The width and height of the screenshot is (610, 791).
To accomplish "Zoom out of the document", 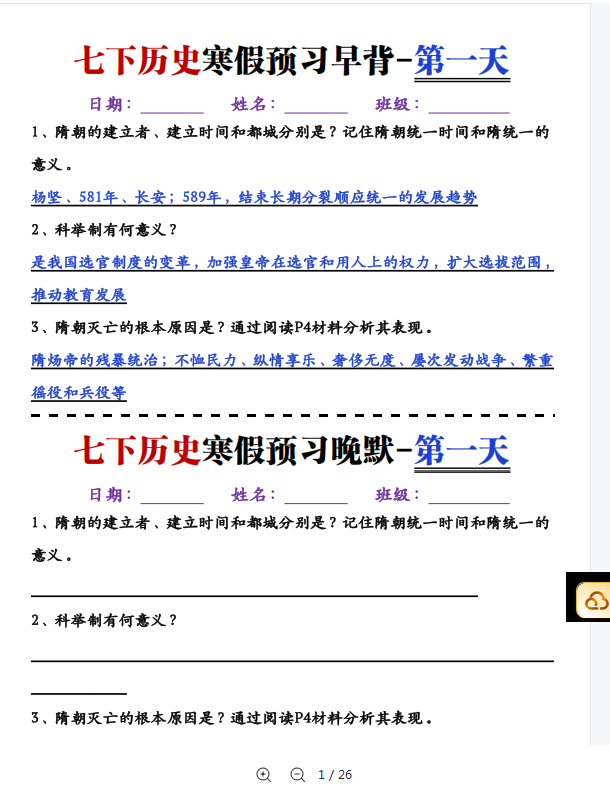I will (297, 774).
